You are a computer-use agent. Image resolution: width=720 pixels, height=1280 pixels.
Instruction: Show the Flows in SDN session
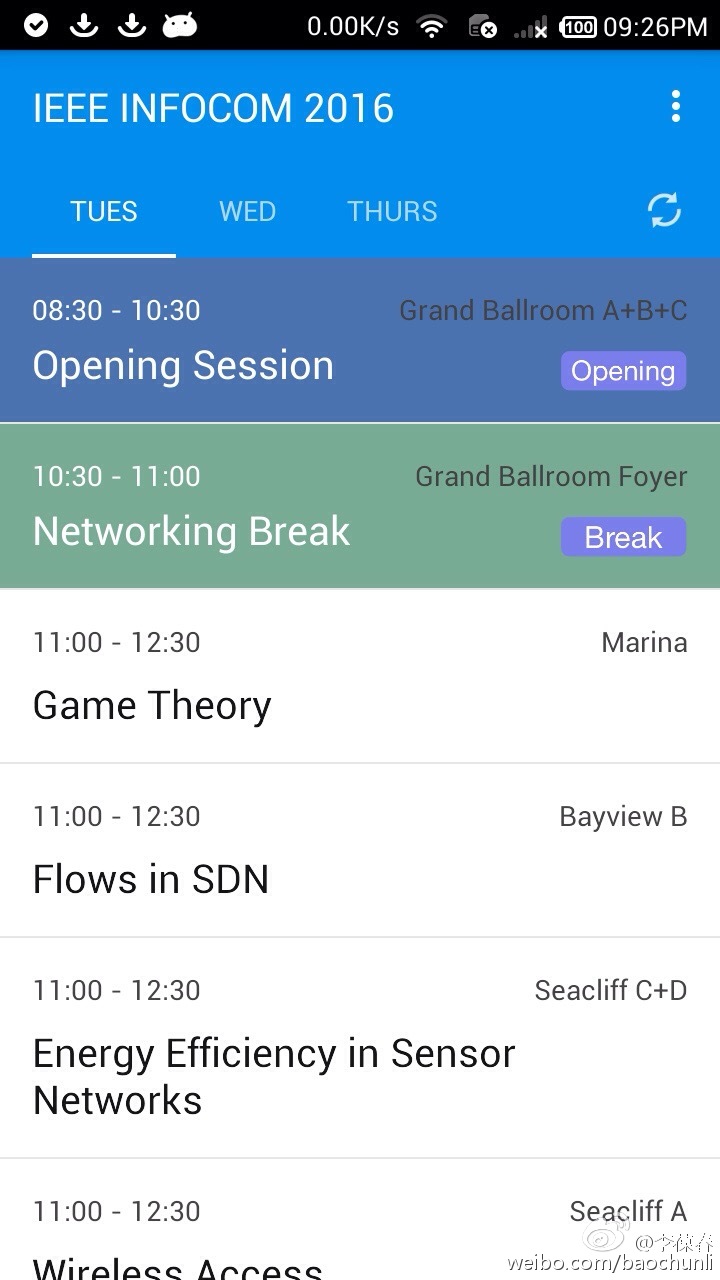(360, 850)
